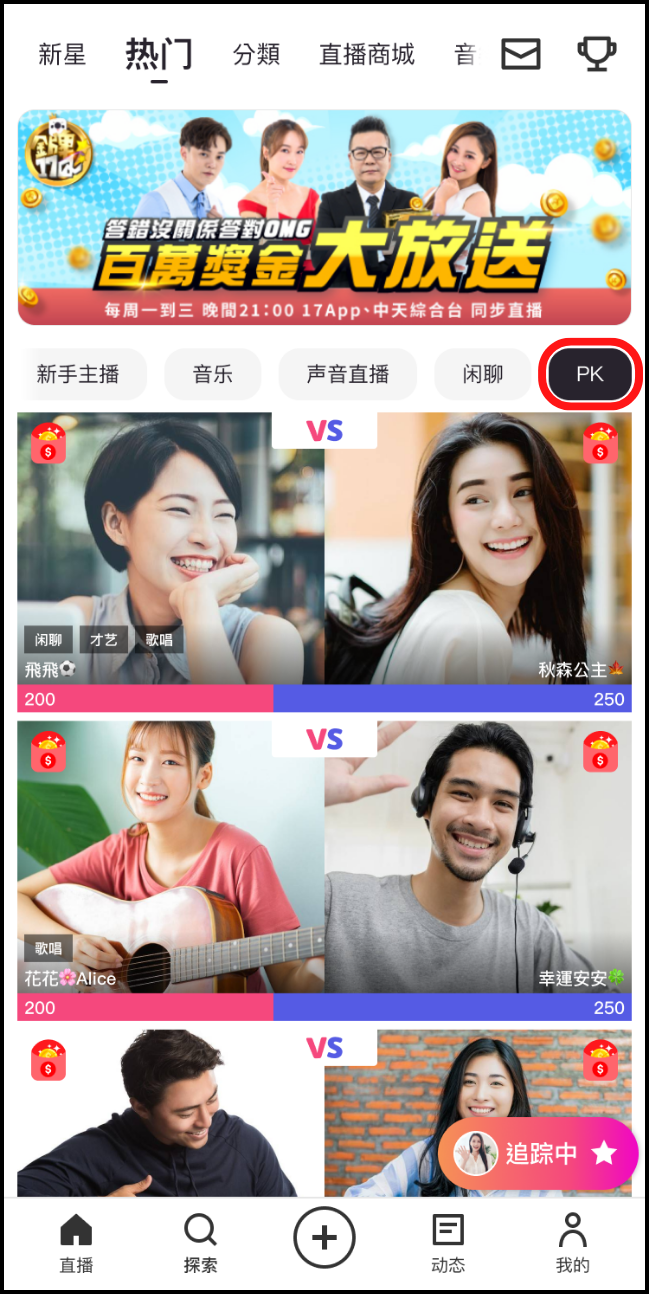Switch to the 分類 tab
652x1294 pixels.
point(256,55)
